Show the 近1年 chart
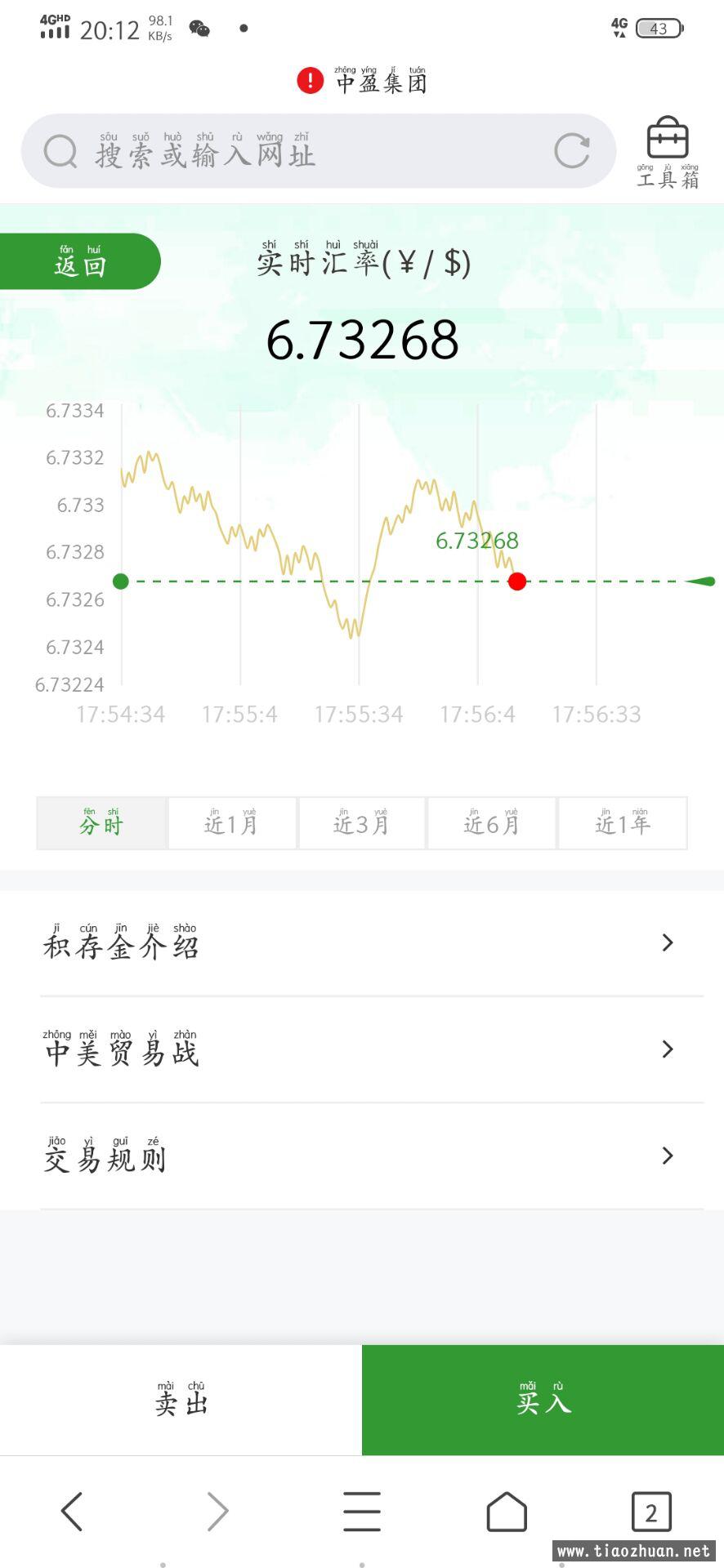Viewport: 724px width, 1568px height. [x=623, y=823]
